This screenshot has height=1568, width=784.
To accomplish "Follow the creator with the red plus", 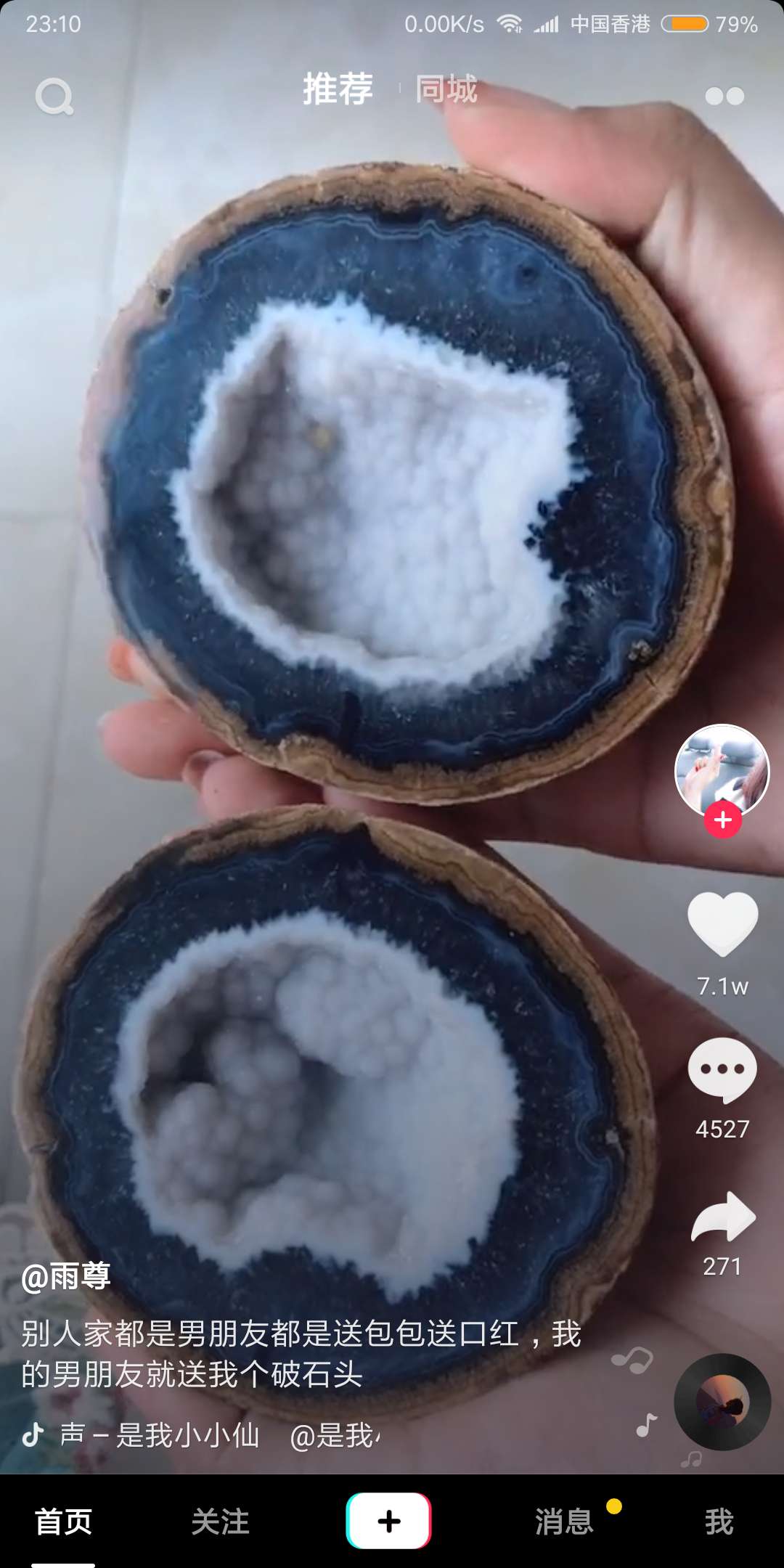I will tap(722, 820).
